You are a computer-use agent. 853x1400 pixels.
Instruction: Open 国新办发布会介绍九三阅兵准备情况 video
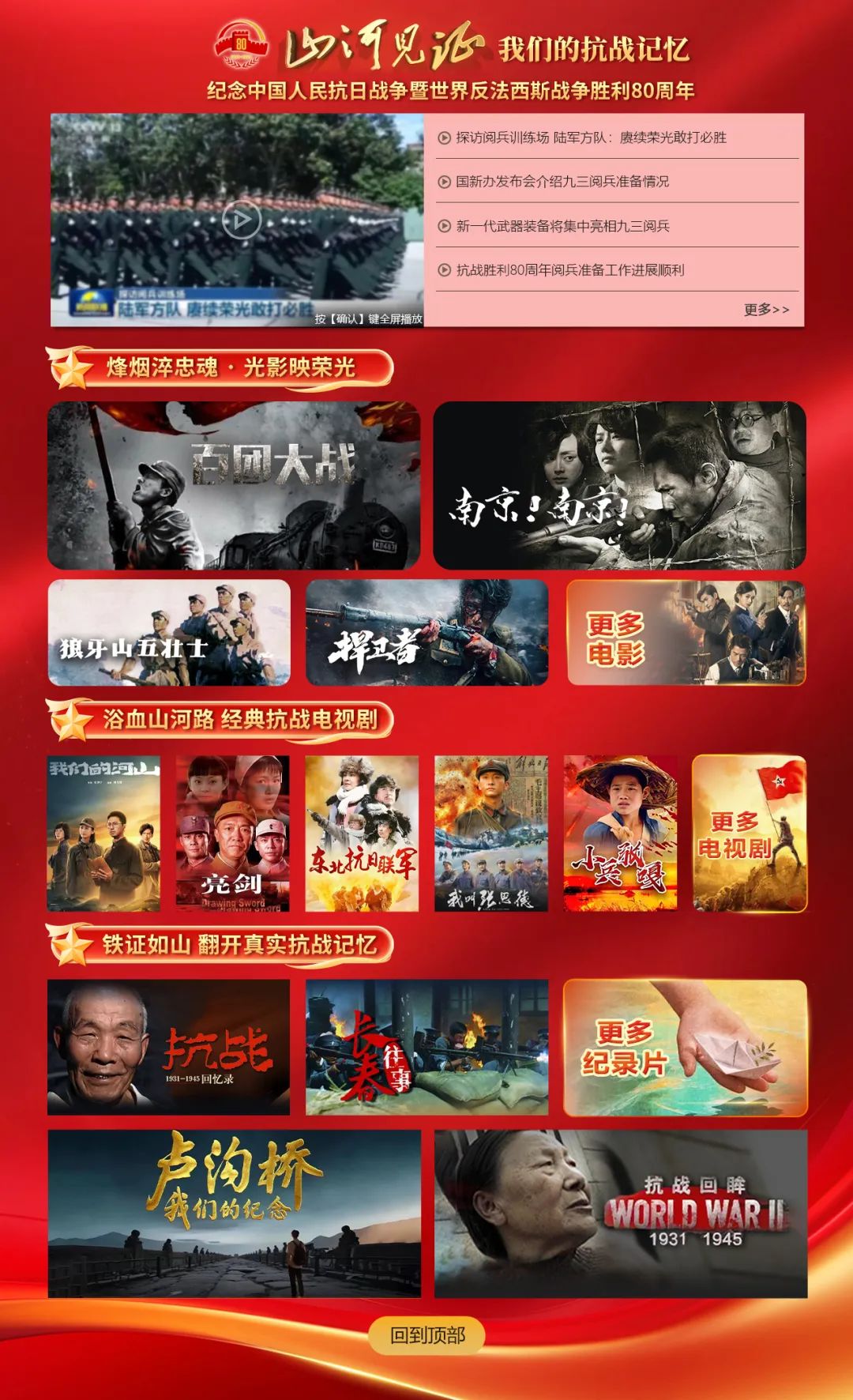562,182
